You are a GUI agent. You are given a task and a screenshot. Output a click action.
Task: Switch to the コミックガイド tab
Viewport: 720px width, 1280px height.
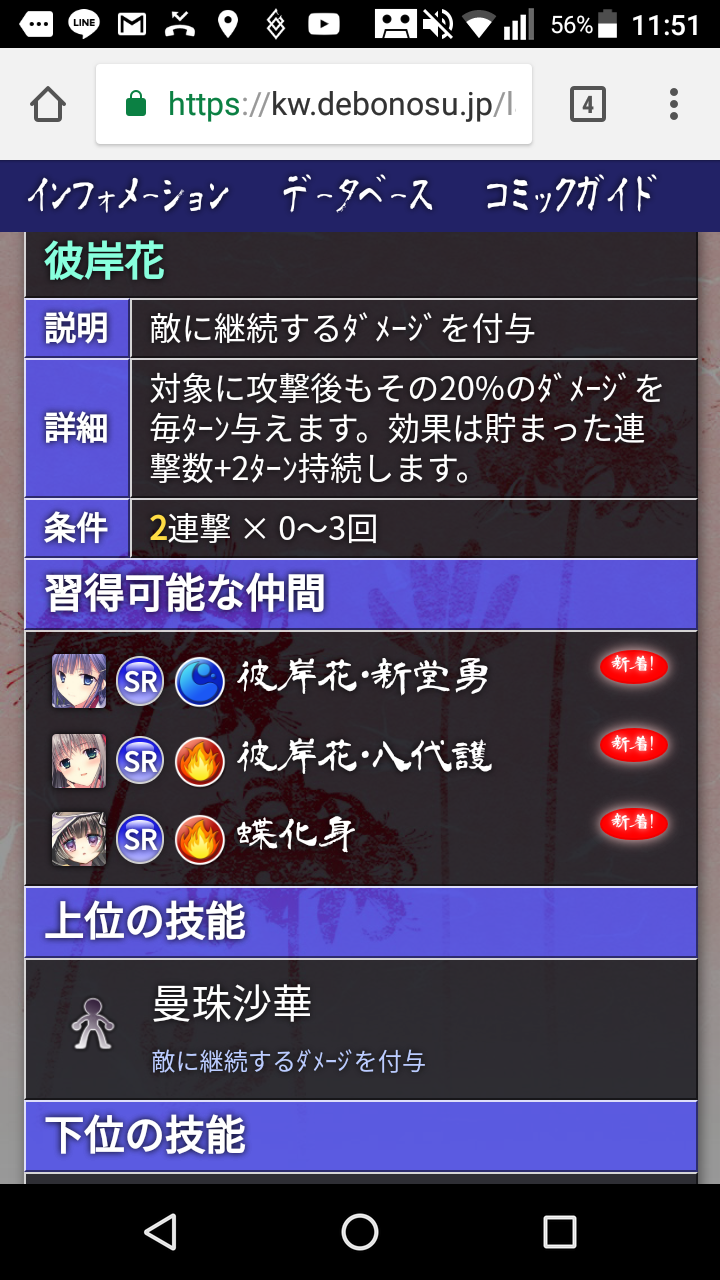click(x=570, y=196)
